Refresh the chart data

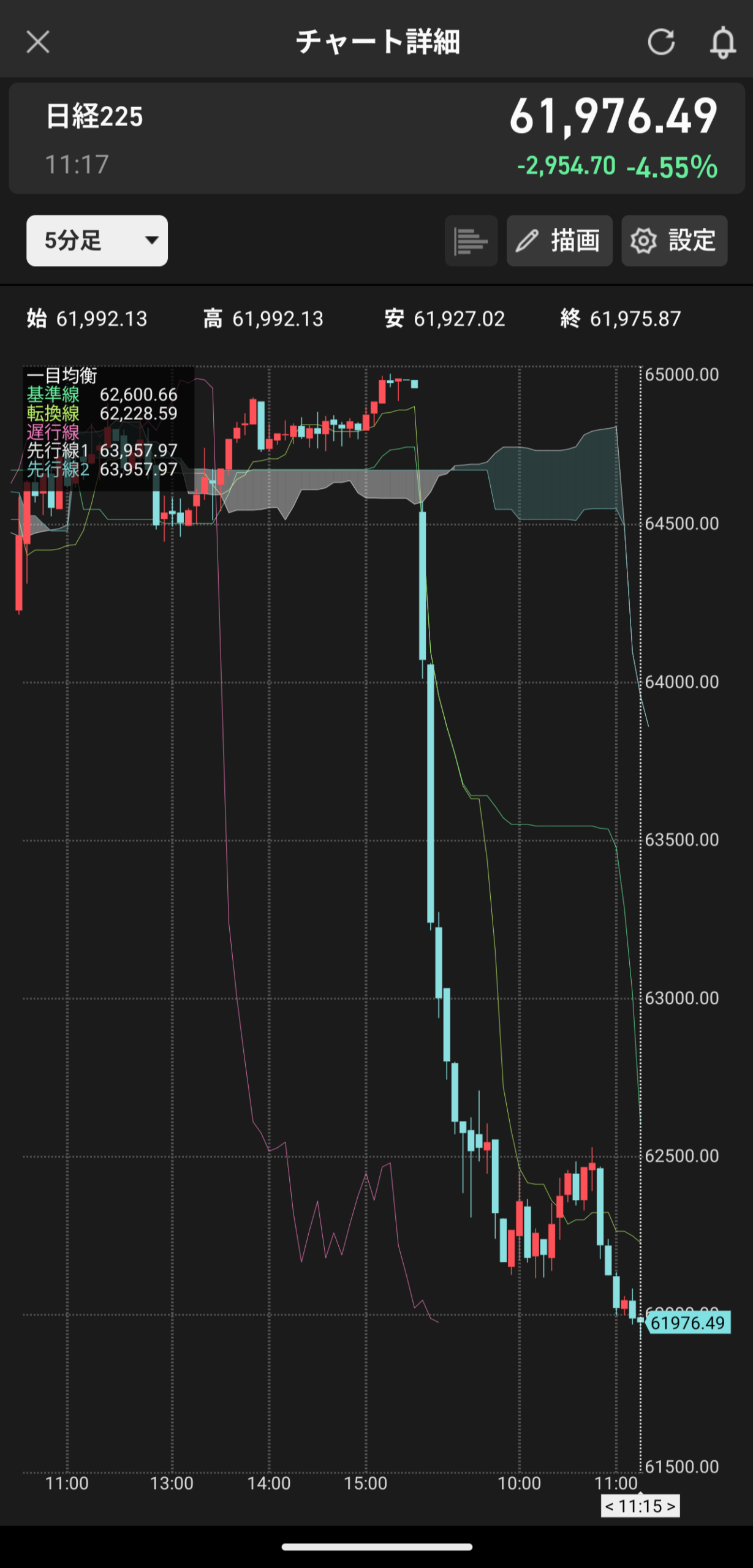[x=661, y=42]
